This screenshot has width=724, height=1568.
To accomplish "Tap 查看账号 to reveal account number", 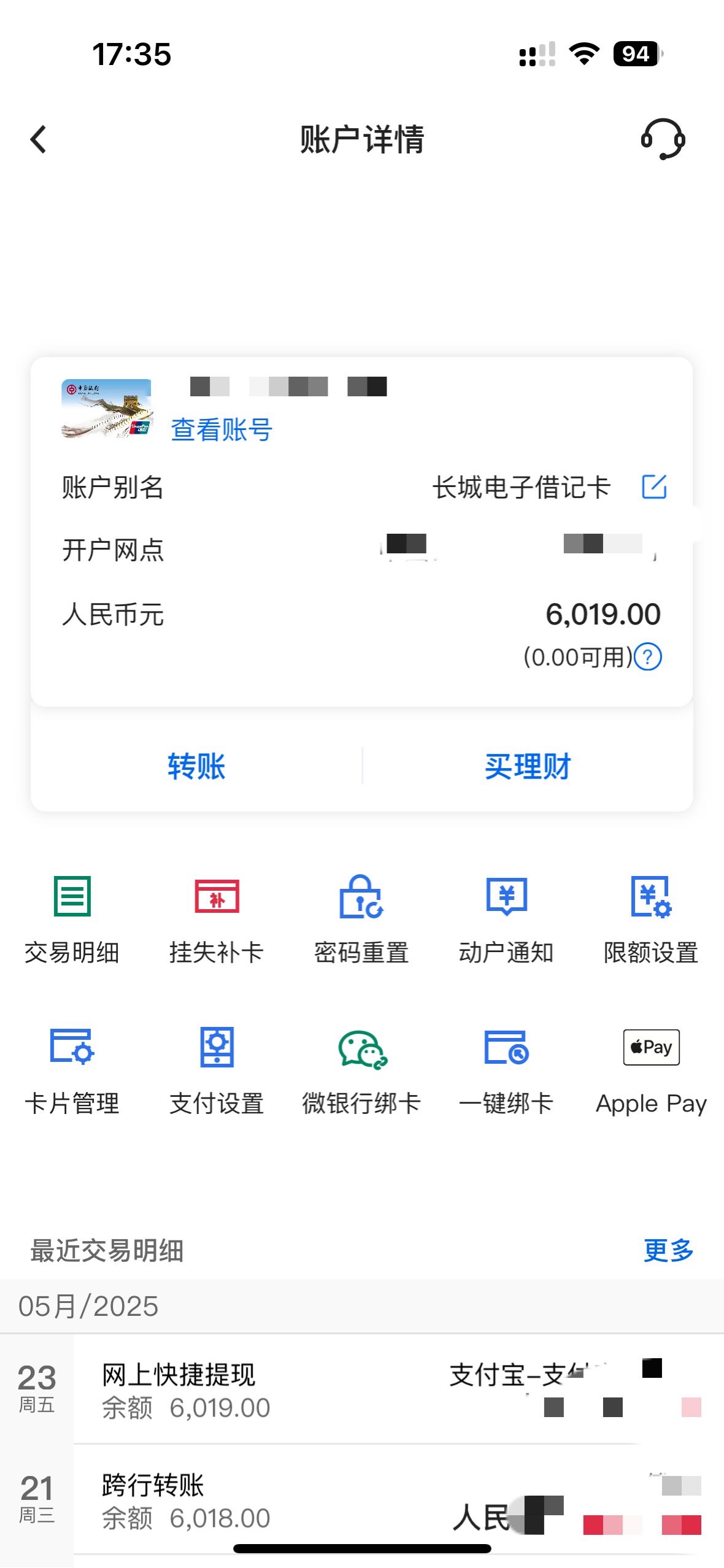I will (x=221, y=429).
